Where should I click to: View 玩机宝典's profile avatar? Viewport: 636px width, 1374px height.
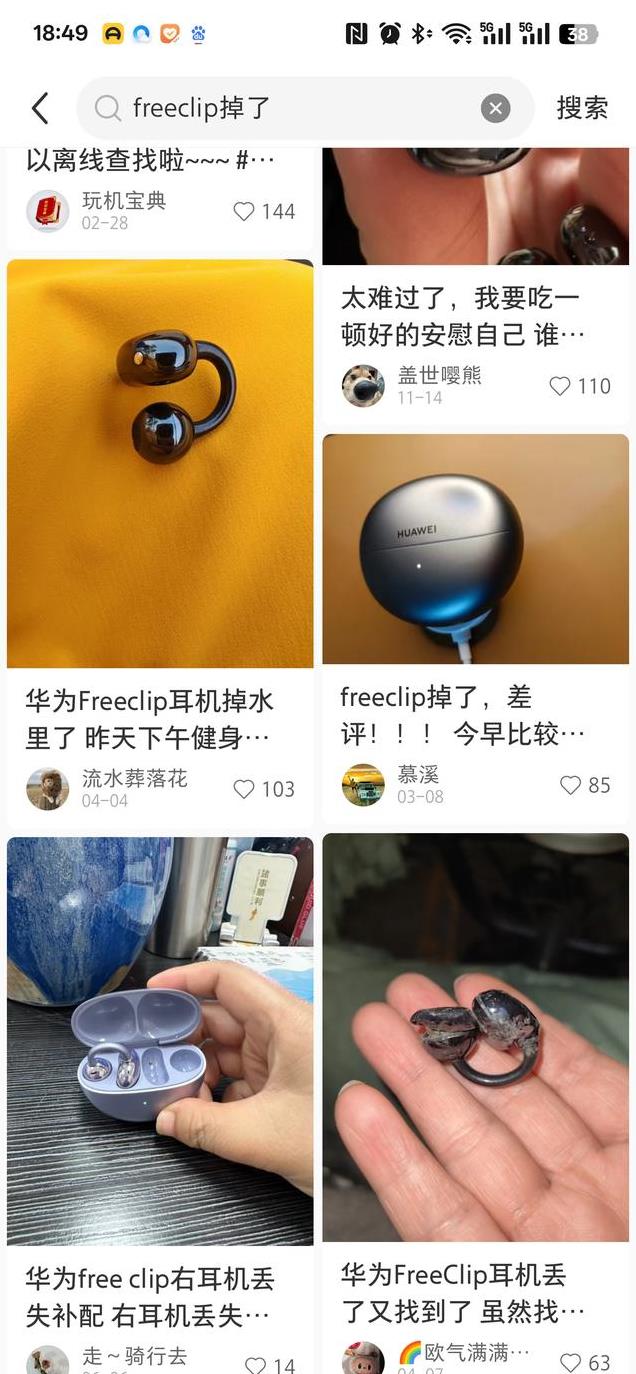[x=47, y=211]
